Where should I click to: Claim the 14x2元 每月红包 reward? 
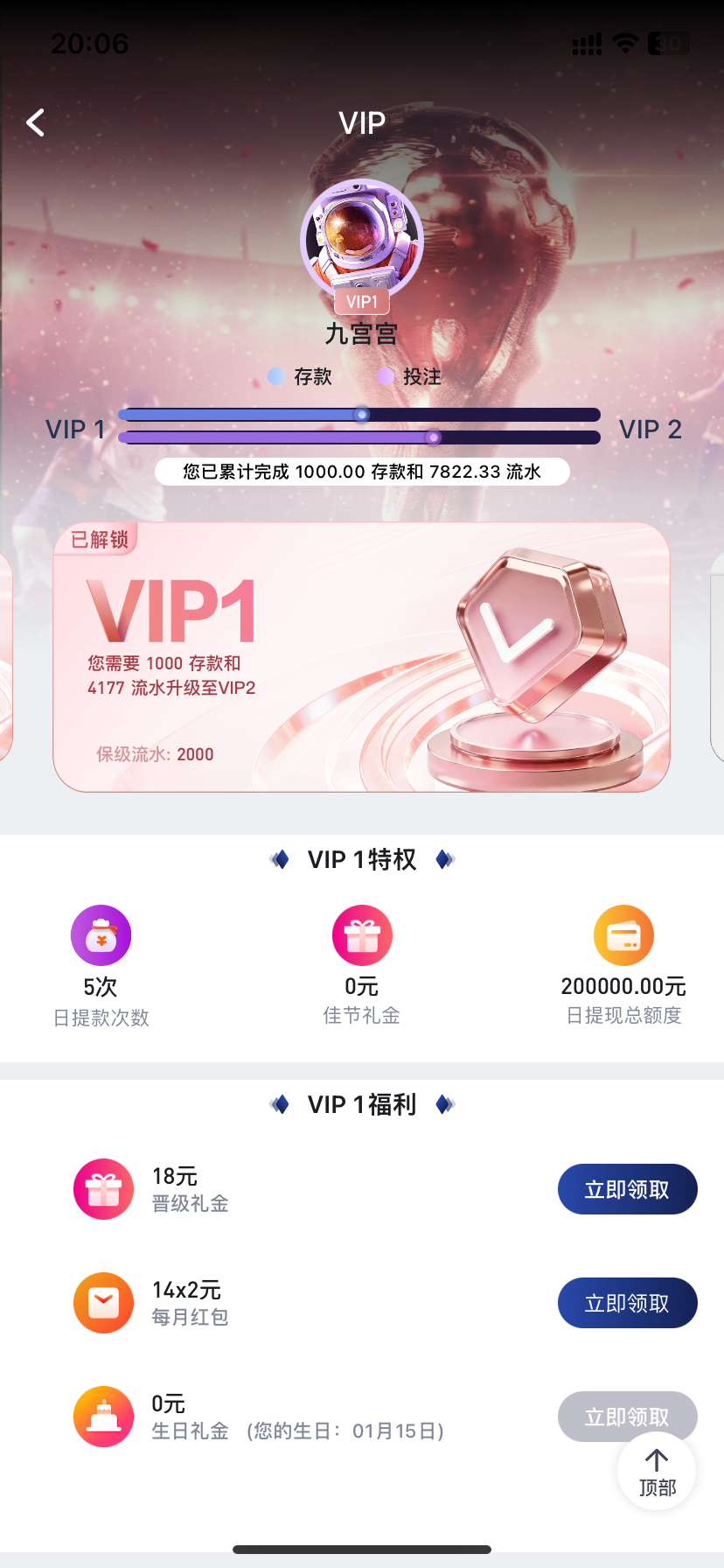tap(627, 1303)
